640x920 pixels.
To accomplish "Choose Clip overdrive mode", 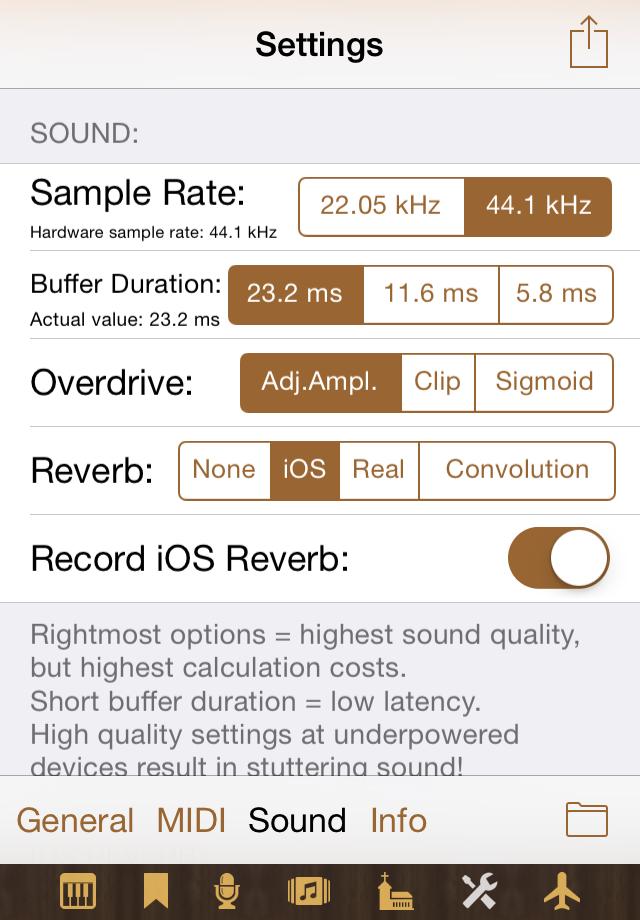I will pos(437,382).
